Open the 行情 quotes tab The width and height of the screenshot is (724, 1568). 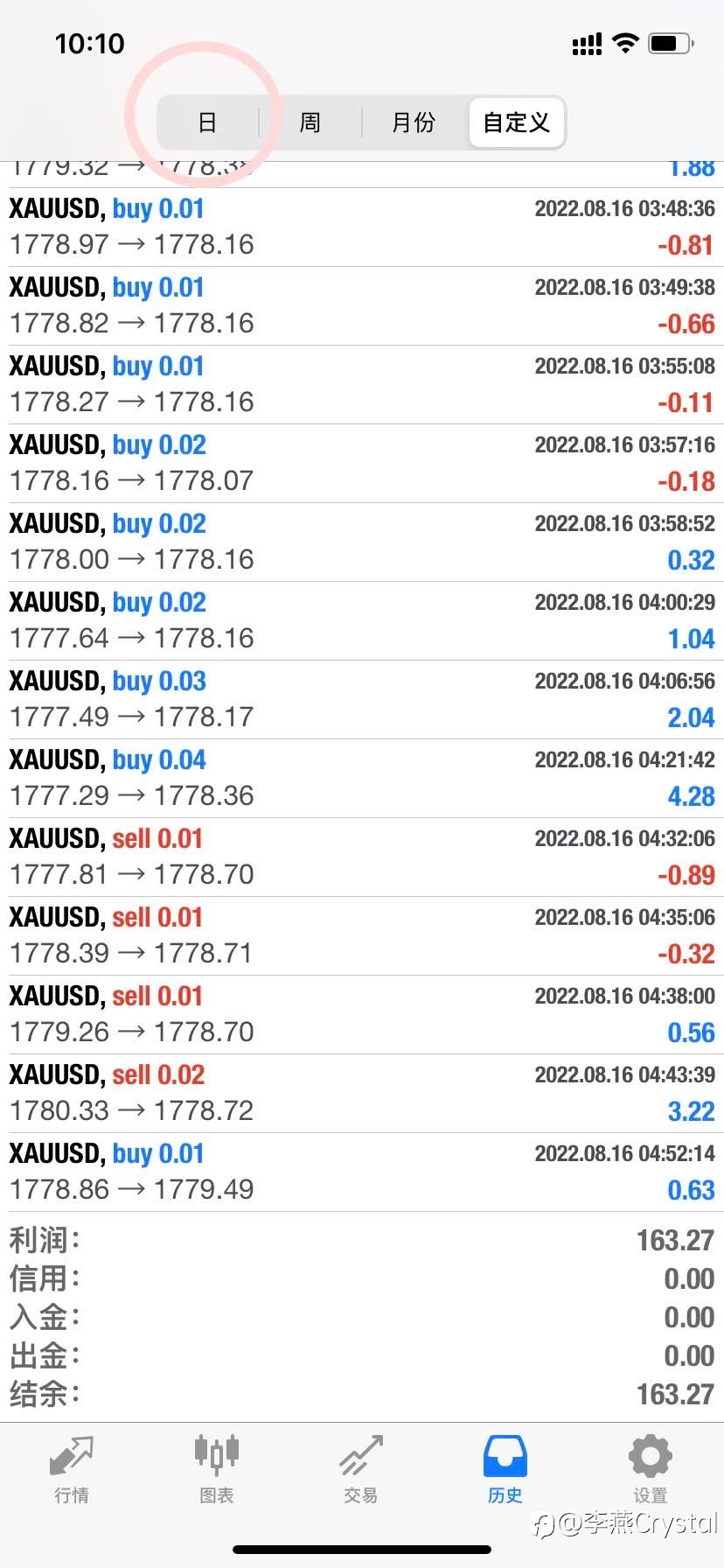point(72,1470)
